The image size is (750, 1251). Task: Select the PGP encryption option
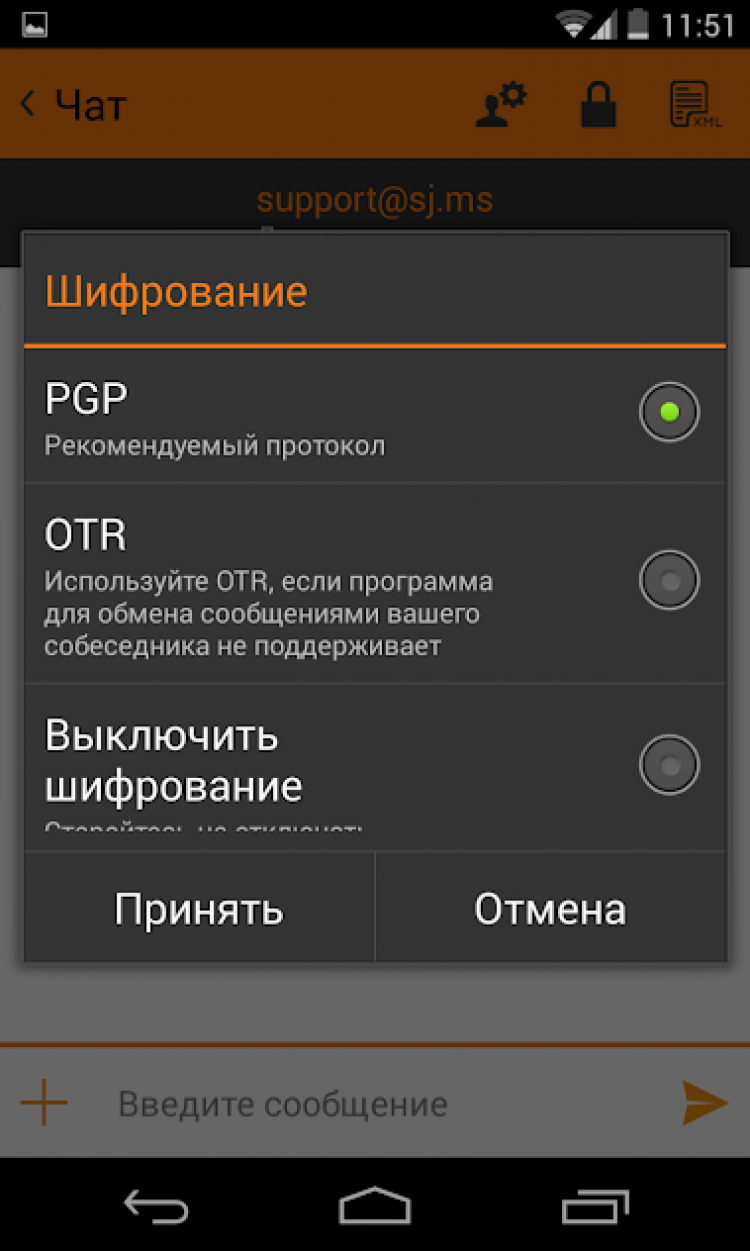tap(669, 412)
